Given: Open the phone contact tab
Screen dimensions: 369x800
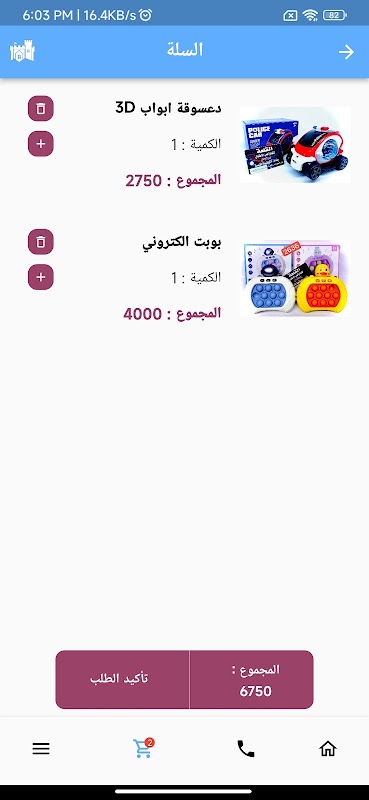Looking at the screenshot, I should [x=245, y=748].
